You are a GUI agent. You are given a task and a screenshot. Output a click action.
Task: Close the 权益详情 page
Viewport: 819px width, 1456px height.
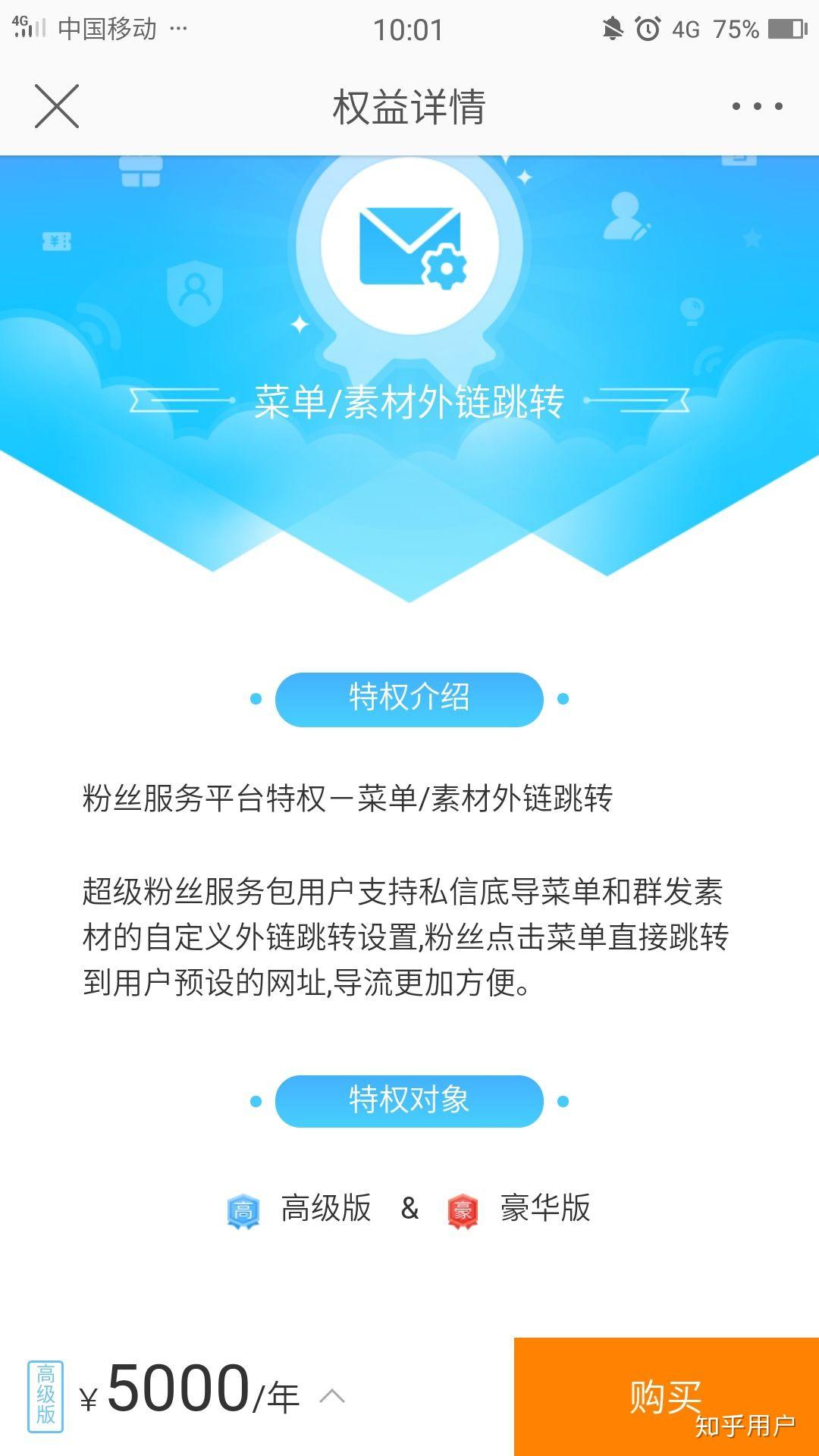pos(57,106)
